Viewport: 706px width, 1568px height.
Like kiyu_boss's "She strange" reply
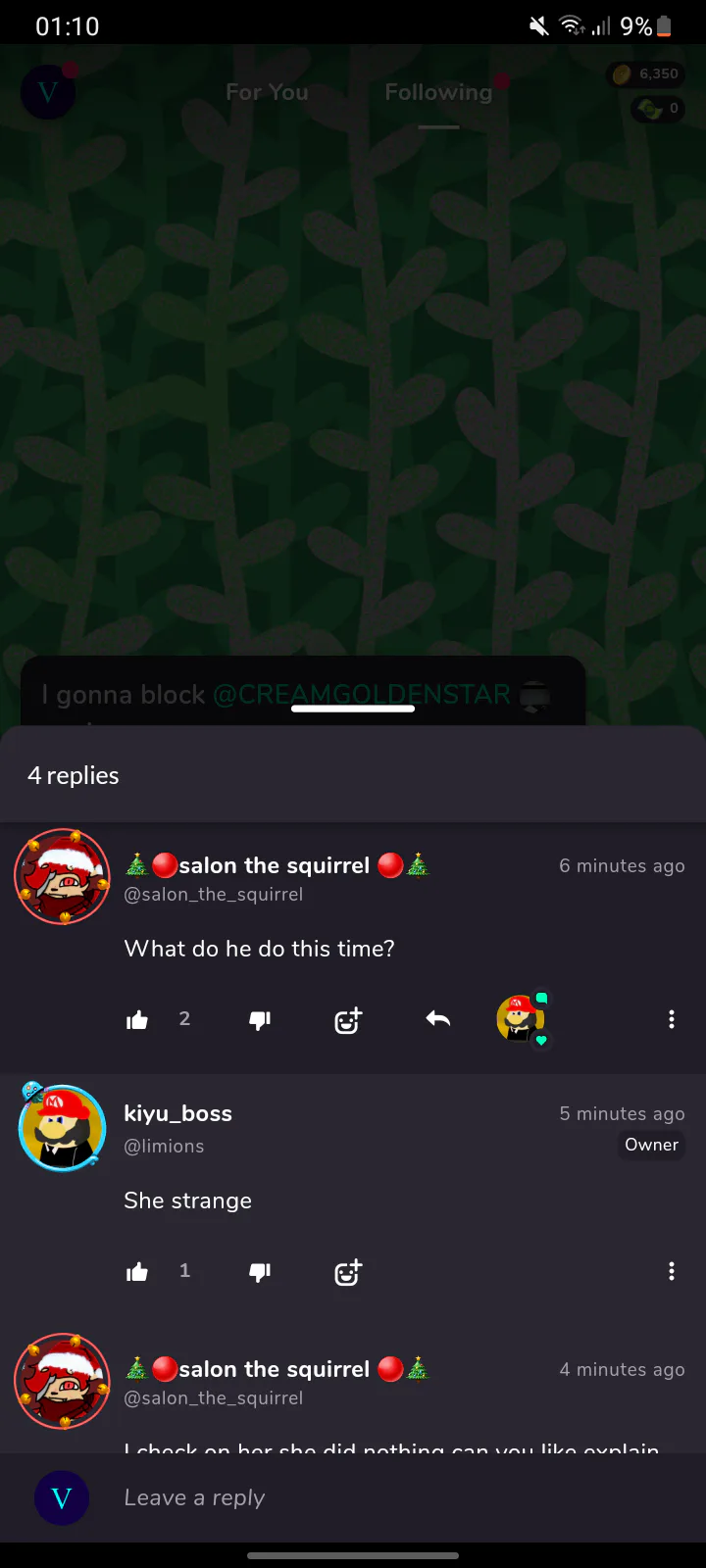click(137, 1272)
